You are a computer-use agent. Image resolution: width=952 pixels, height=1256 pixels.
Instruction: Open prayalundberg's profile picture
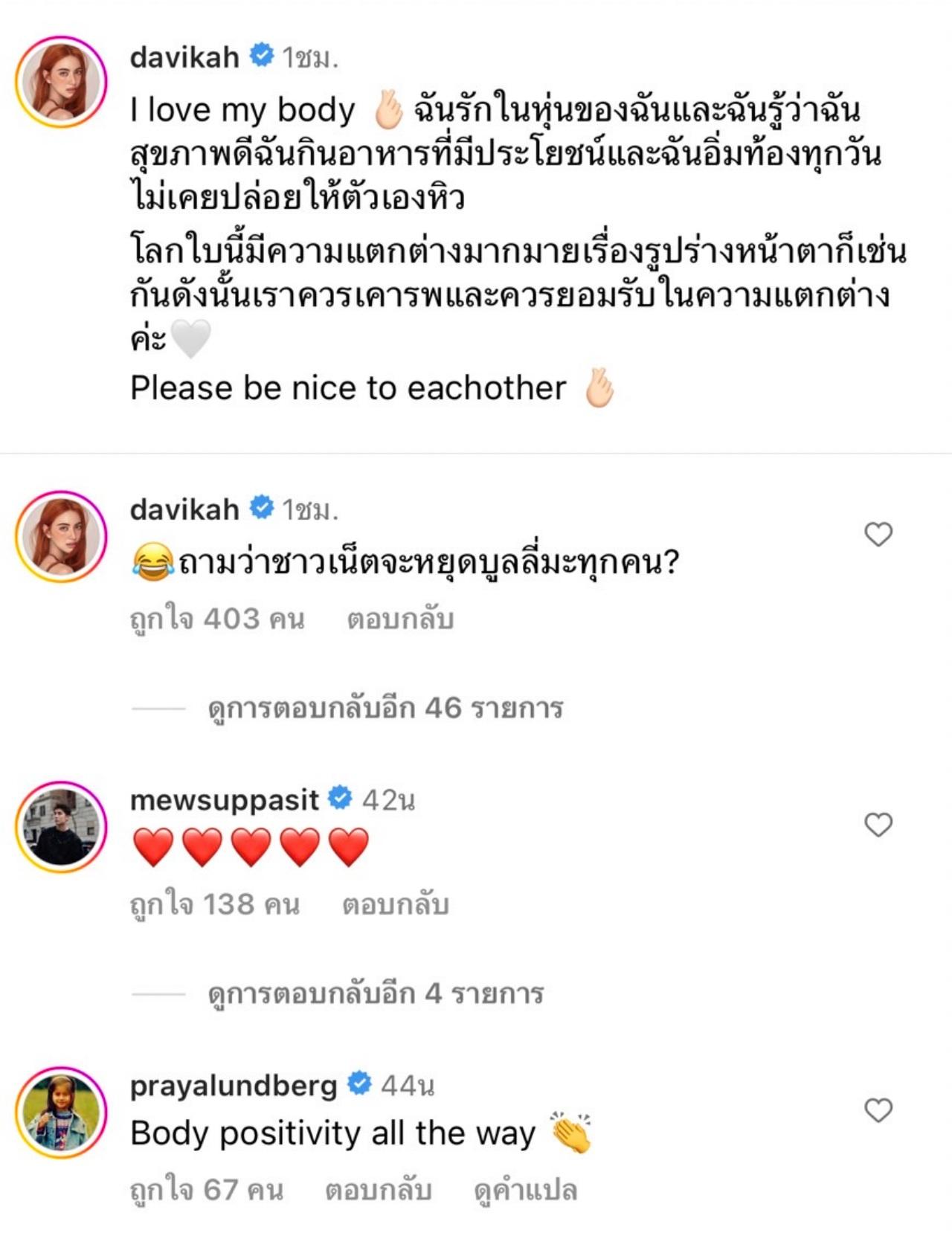[62, 1112]
